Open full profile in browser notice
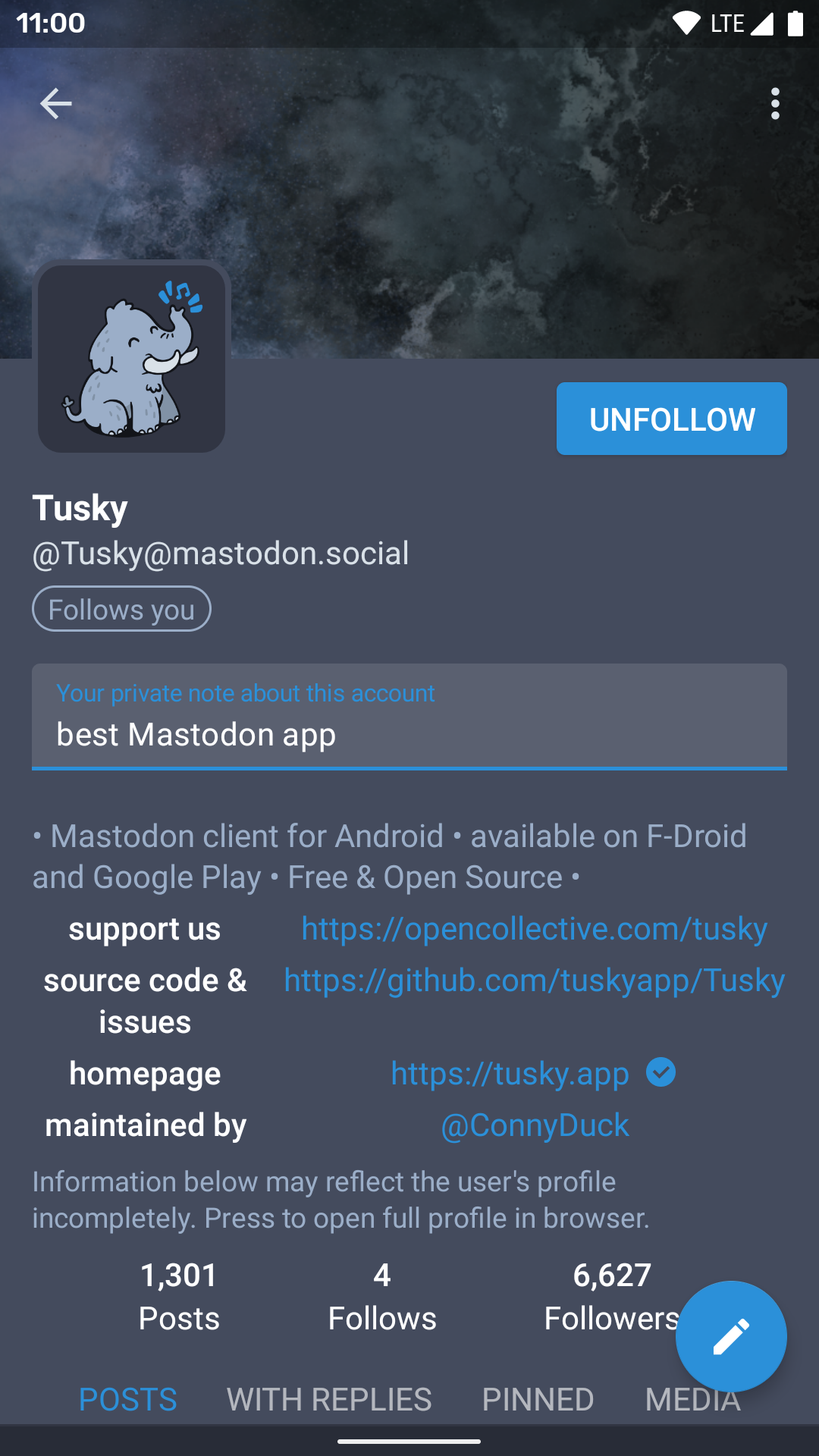The height and width of the screenshot is (1456, 819). pos(340,1200)
